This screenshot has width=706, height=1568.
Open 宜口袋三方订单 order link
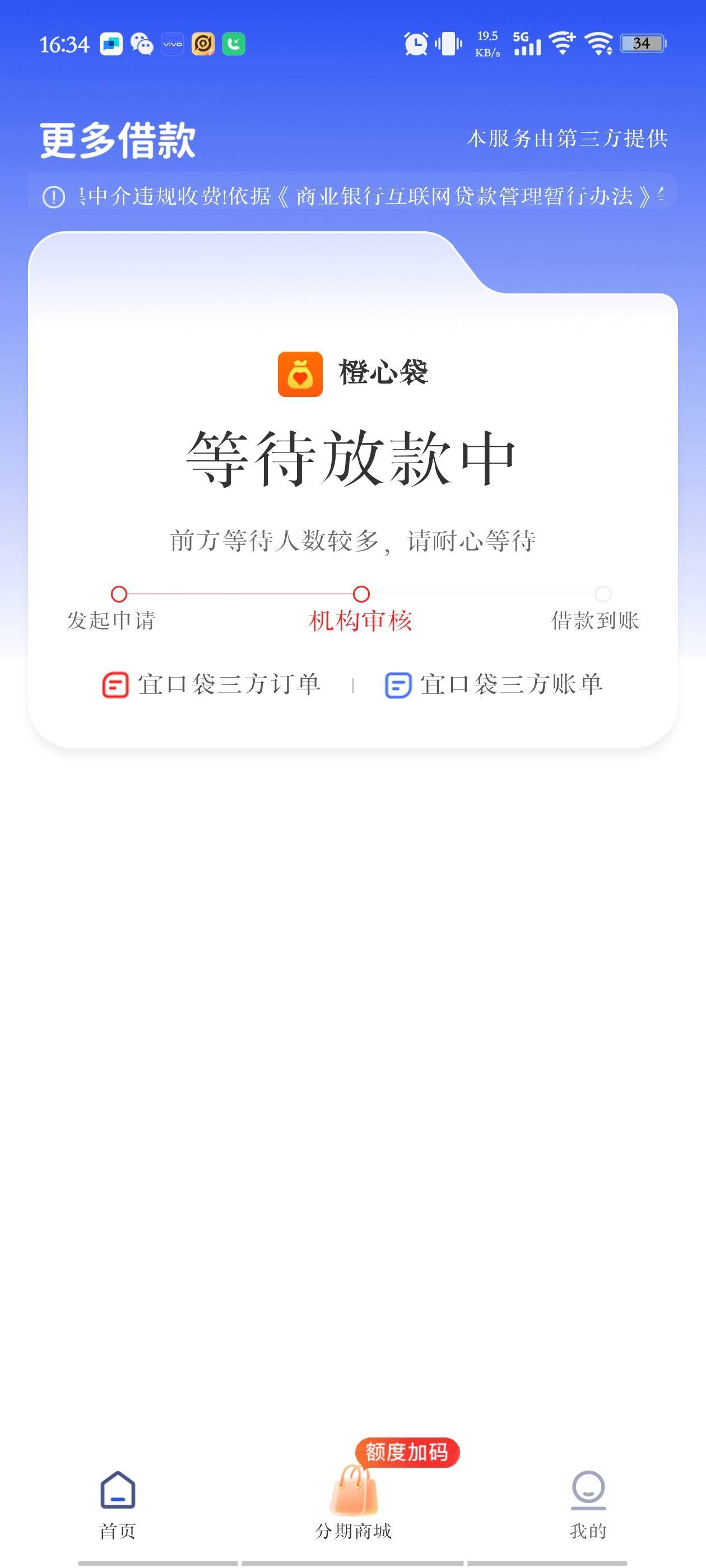(211, 685)
